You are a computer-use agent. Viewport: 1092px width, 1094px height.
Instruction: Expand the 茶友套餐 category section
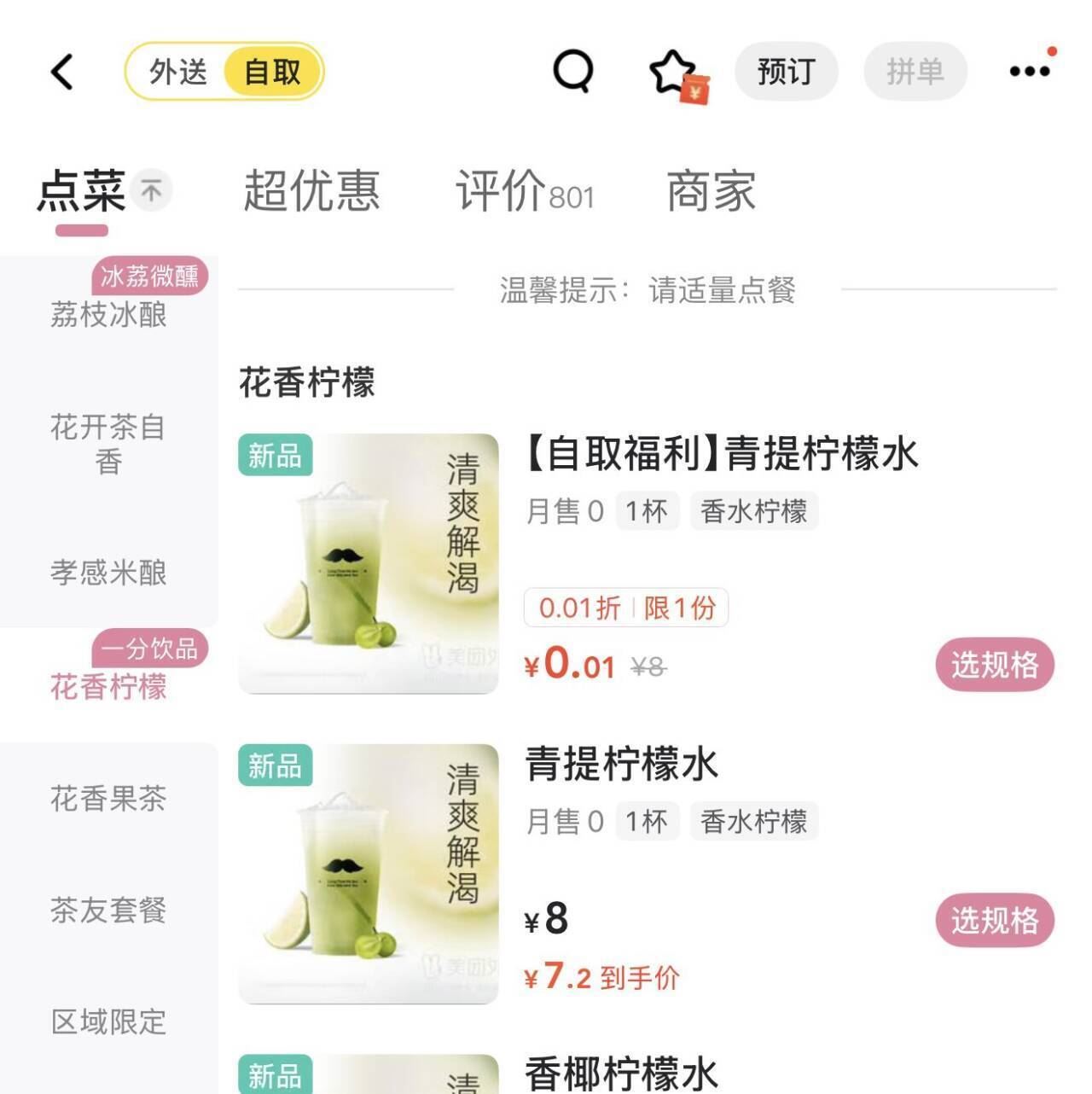pyautogui.click(x=106, y=911)
